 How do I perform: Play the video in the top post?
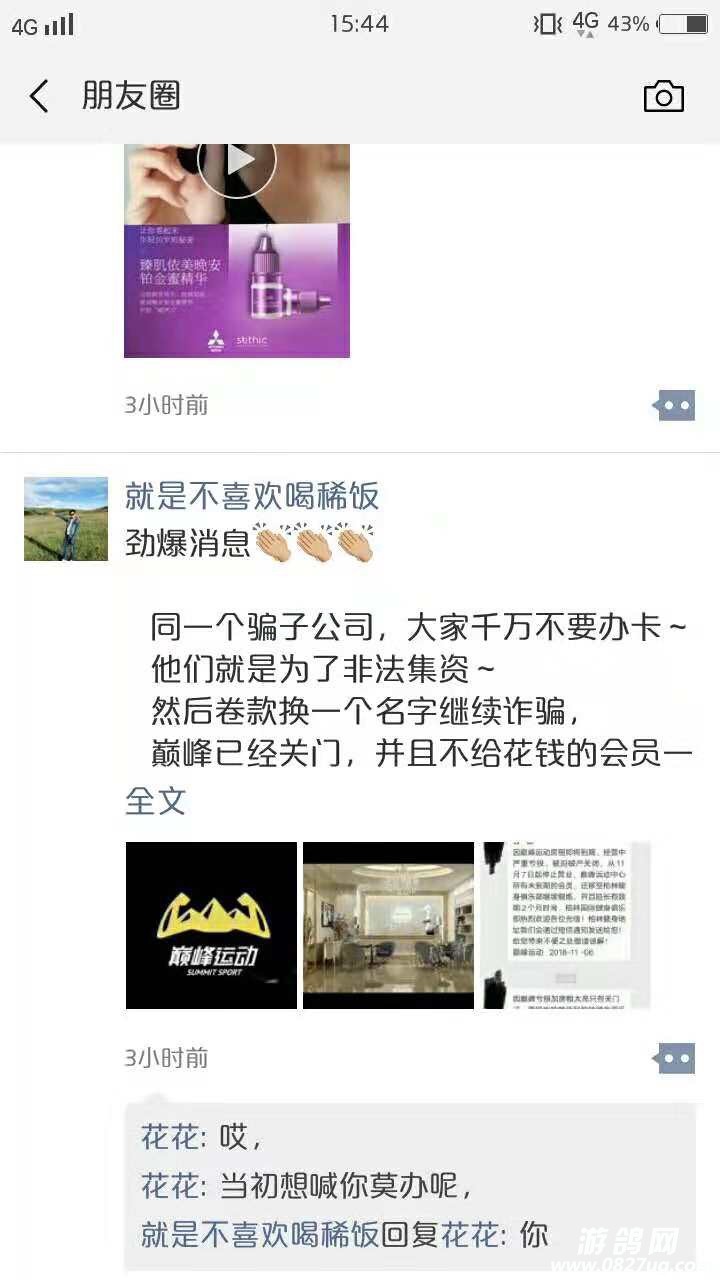[x=237, y=162]
